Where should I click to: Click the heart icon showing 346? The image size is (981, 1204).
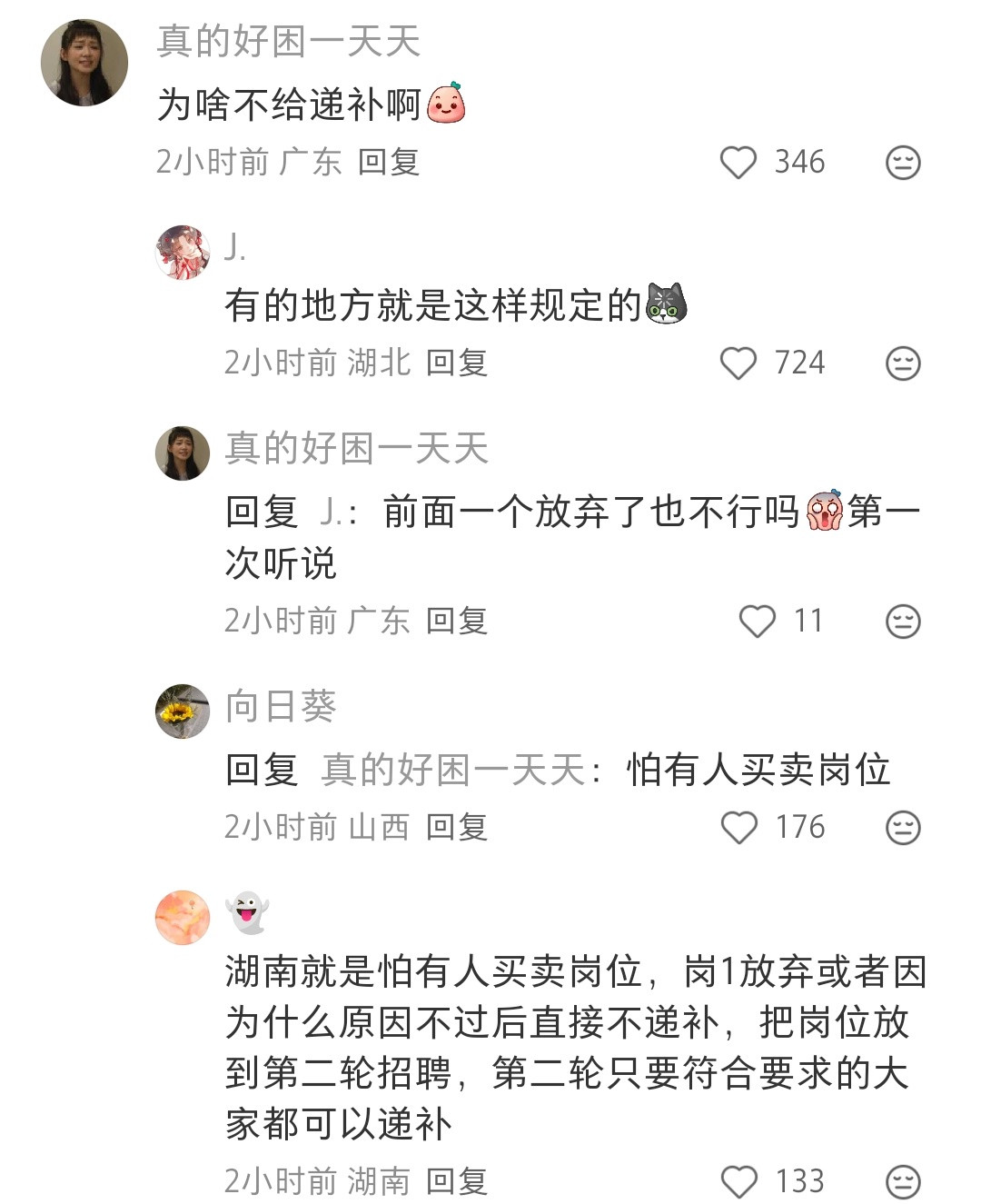741,163
